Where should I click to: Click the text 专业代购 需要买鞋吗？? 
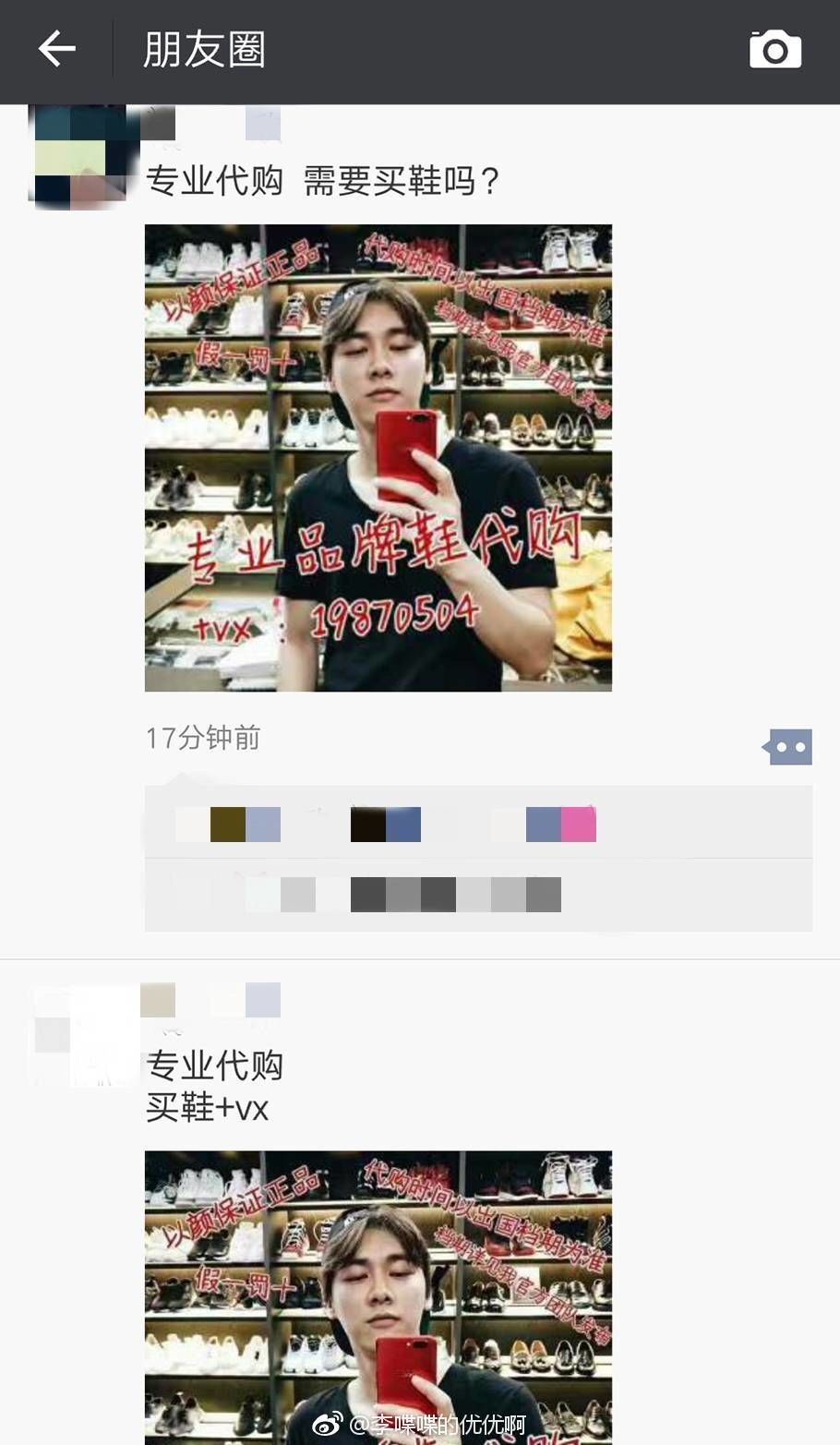tap(322, 183)
